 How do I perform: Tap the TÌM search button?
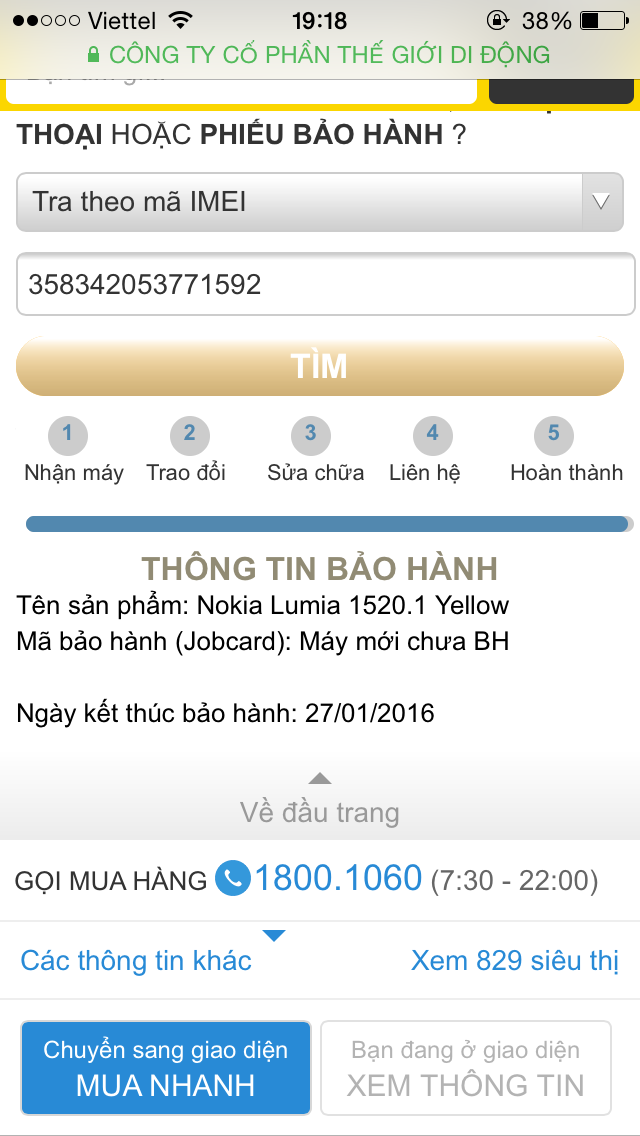pos(320,366)
